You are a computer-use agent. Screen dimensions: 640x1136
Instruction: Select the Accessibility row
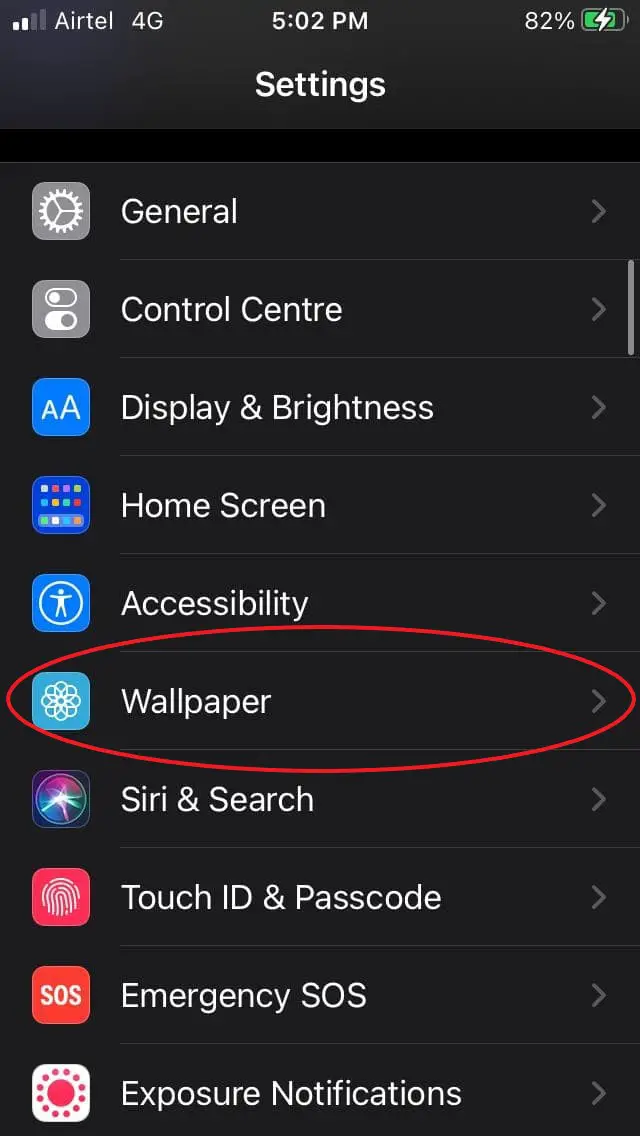(x=320, y=603)
